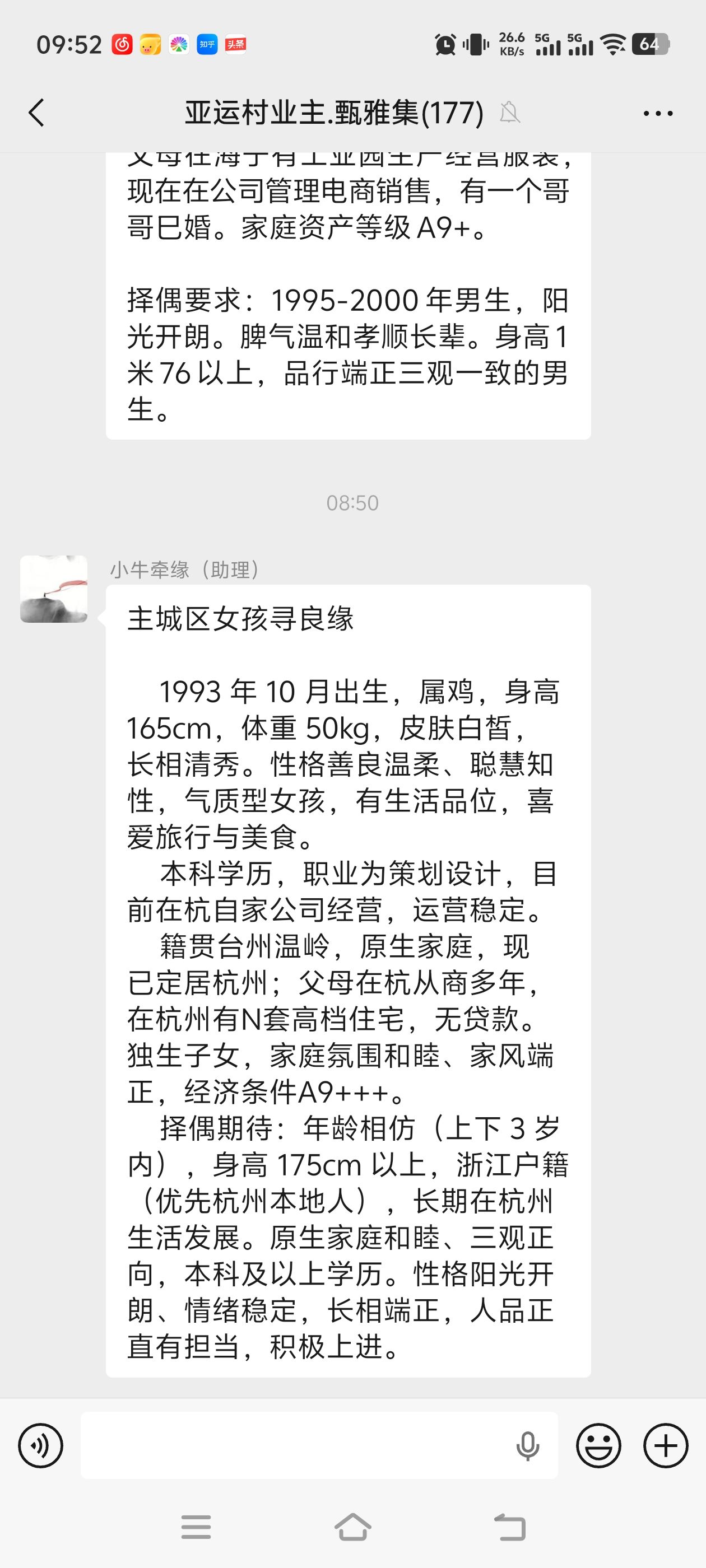
Task: Go to the system home screen
Action: (352, 1527)
